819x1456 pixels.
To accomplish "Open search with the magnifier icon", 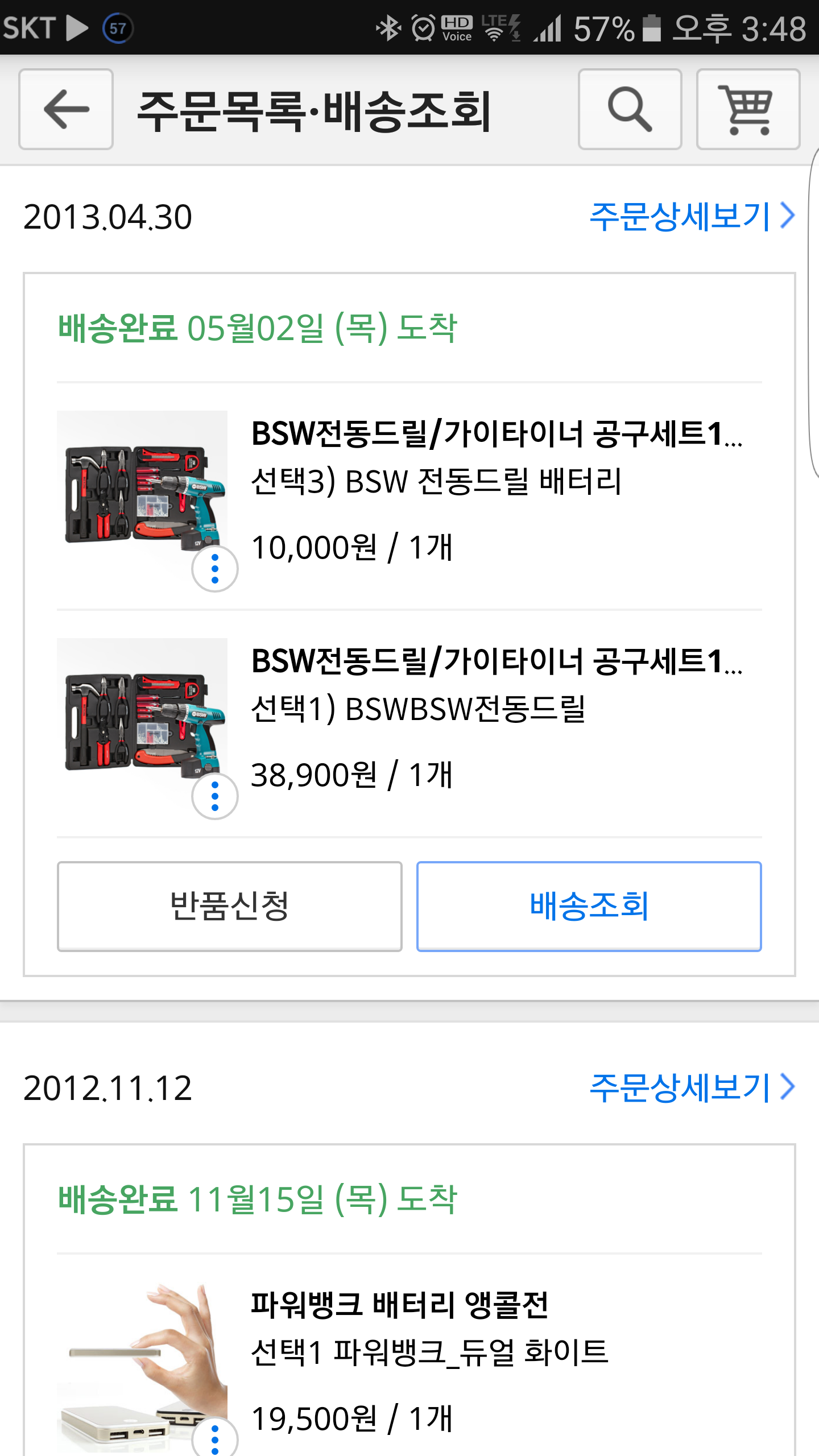I will (x=630, y=109).
